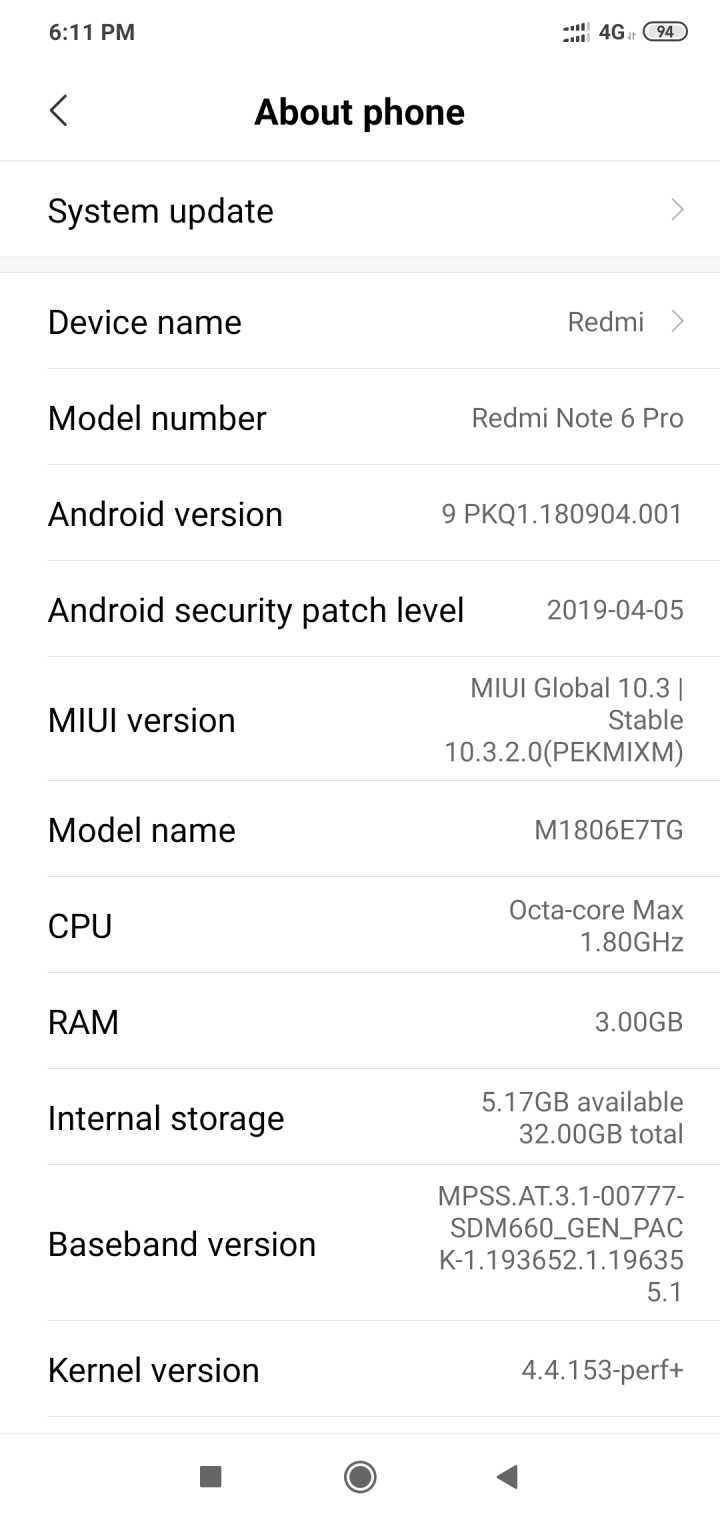Go back from About phone

pyautogui.click(x=59, y=111)
